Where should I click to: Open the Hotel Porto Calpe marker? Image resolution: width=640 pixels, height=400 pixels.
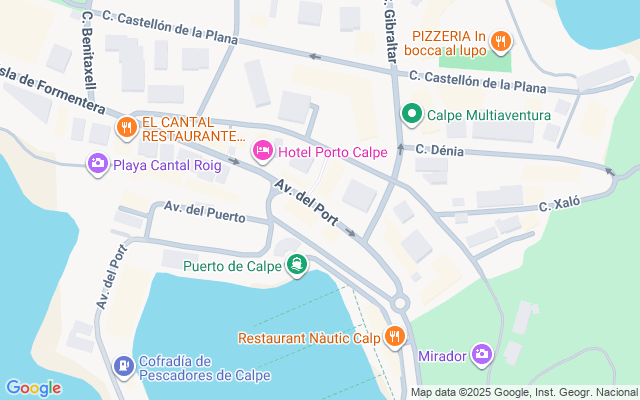[x=263, y=151]
